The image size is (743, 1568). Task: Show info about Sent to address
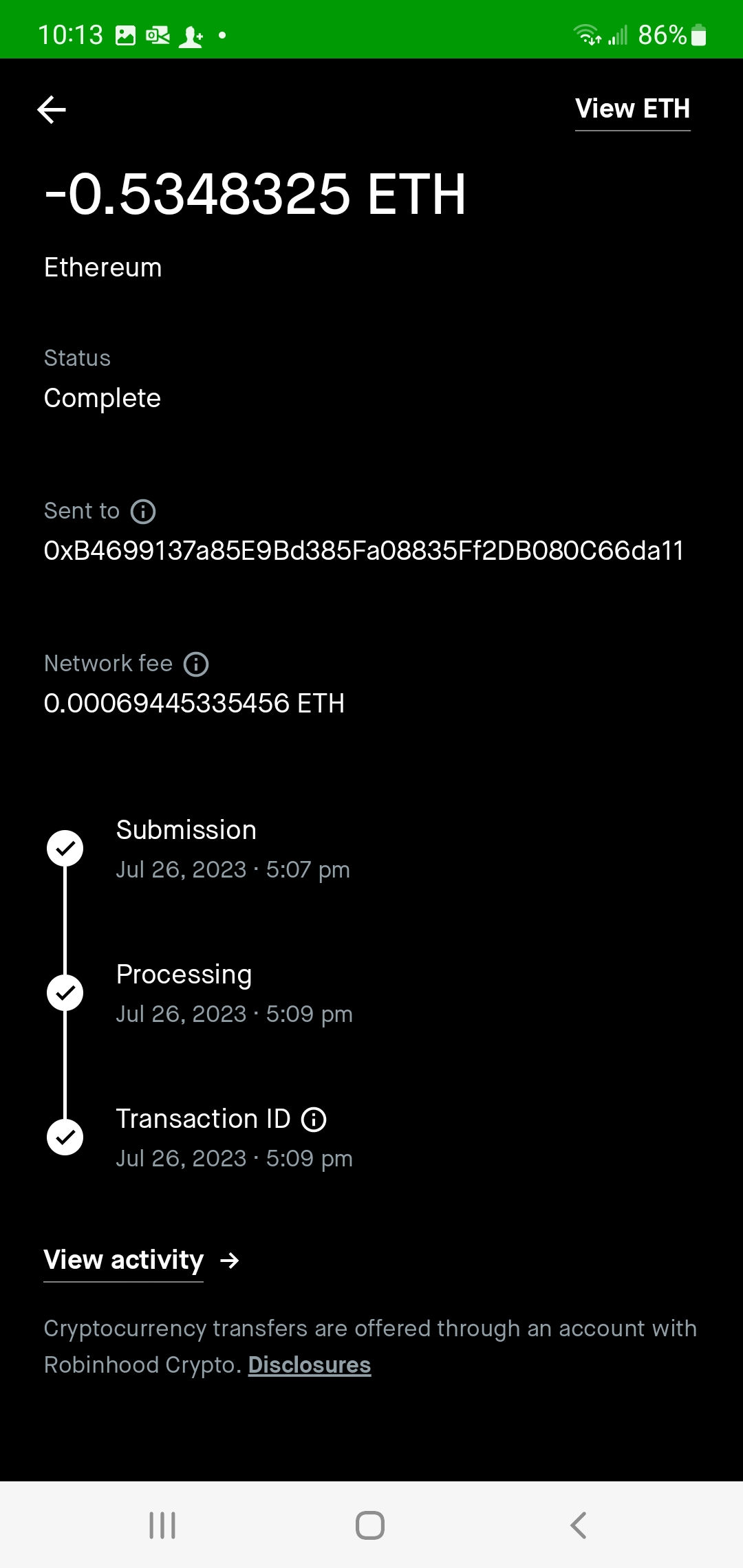[143, 512]
